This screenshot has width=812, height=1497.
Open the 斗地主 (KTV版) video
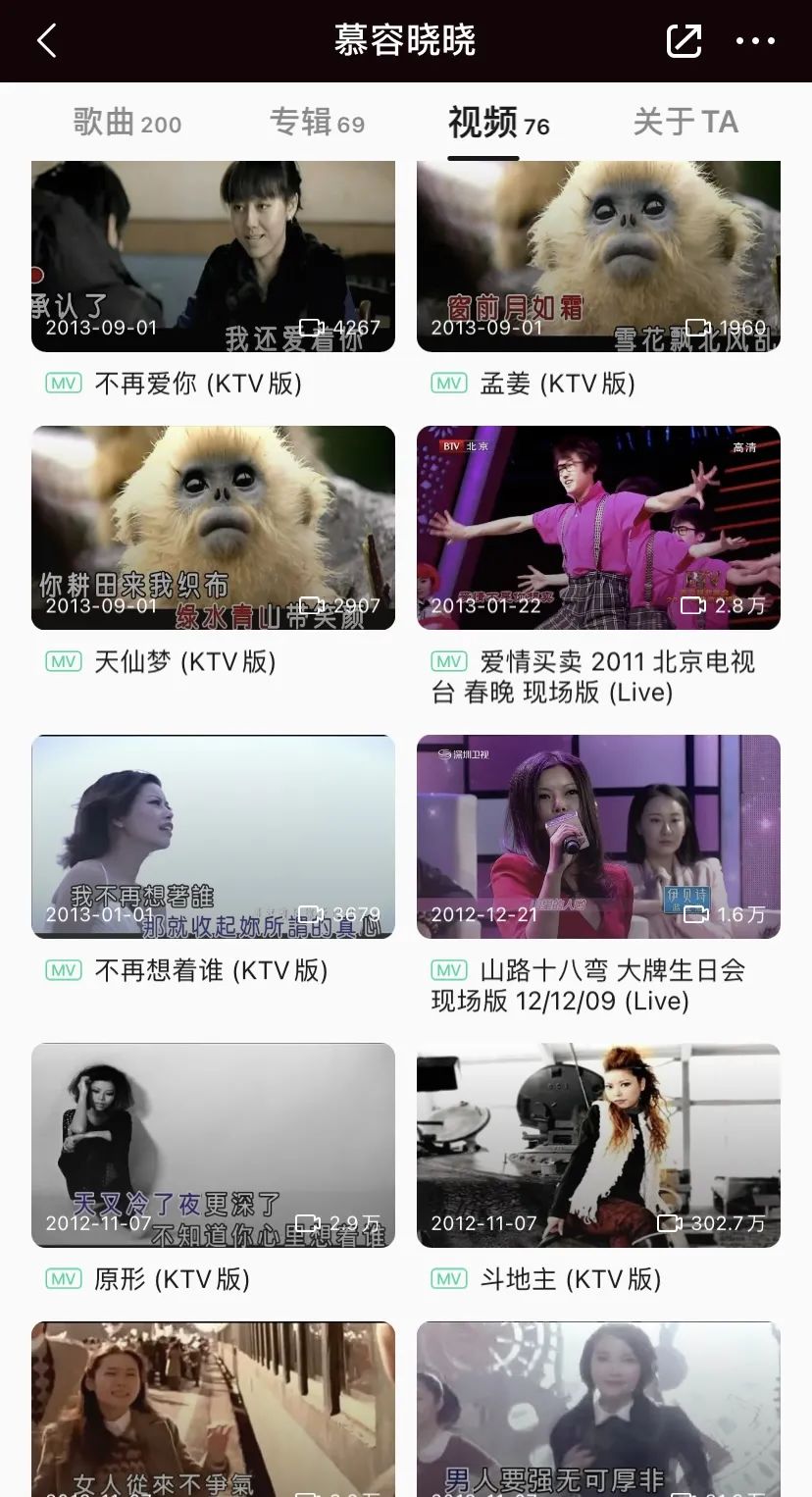coord(598,1145)
